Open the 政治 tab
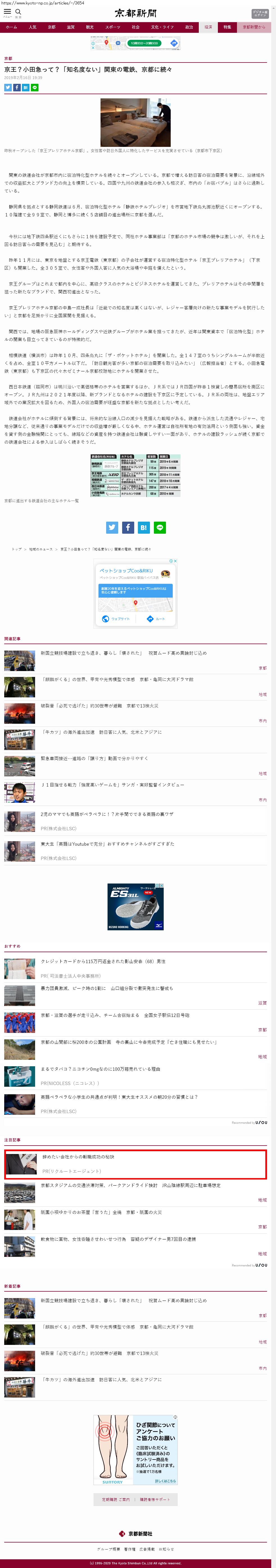The image size is (276, 1568). pyautogui.click(x=189, y=27)
